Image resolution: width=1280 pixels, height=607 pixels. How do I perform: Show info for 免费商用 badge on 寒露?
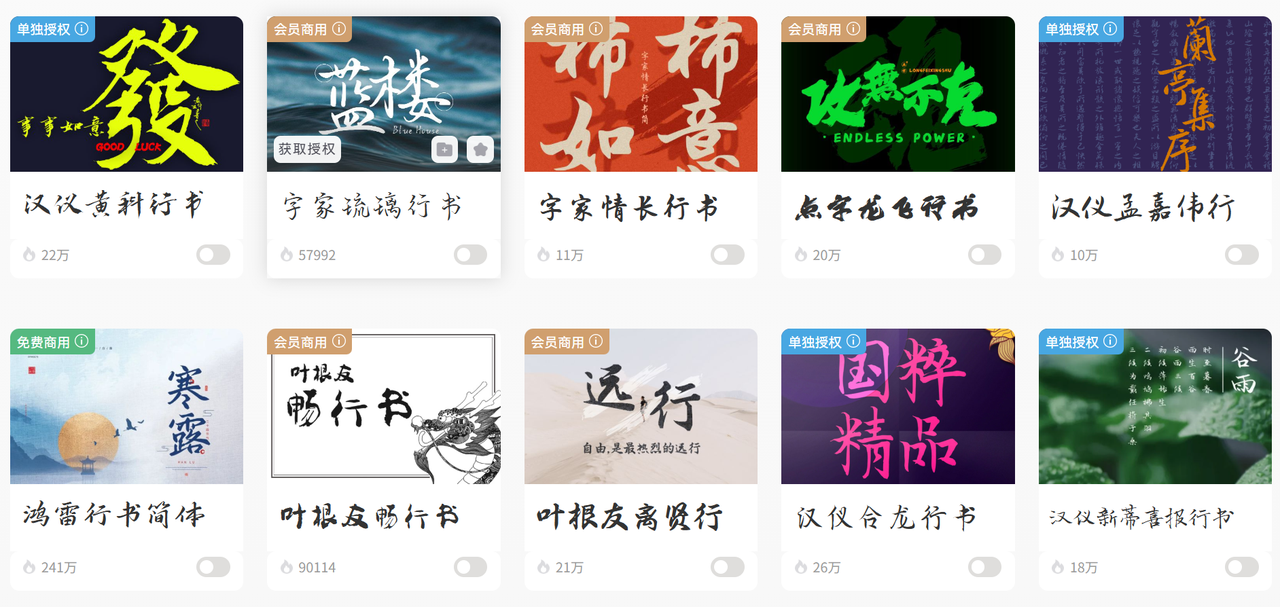(82, 342)
